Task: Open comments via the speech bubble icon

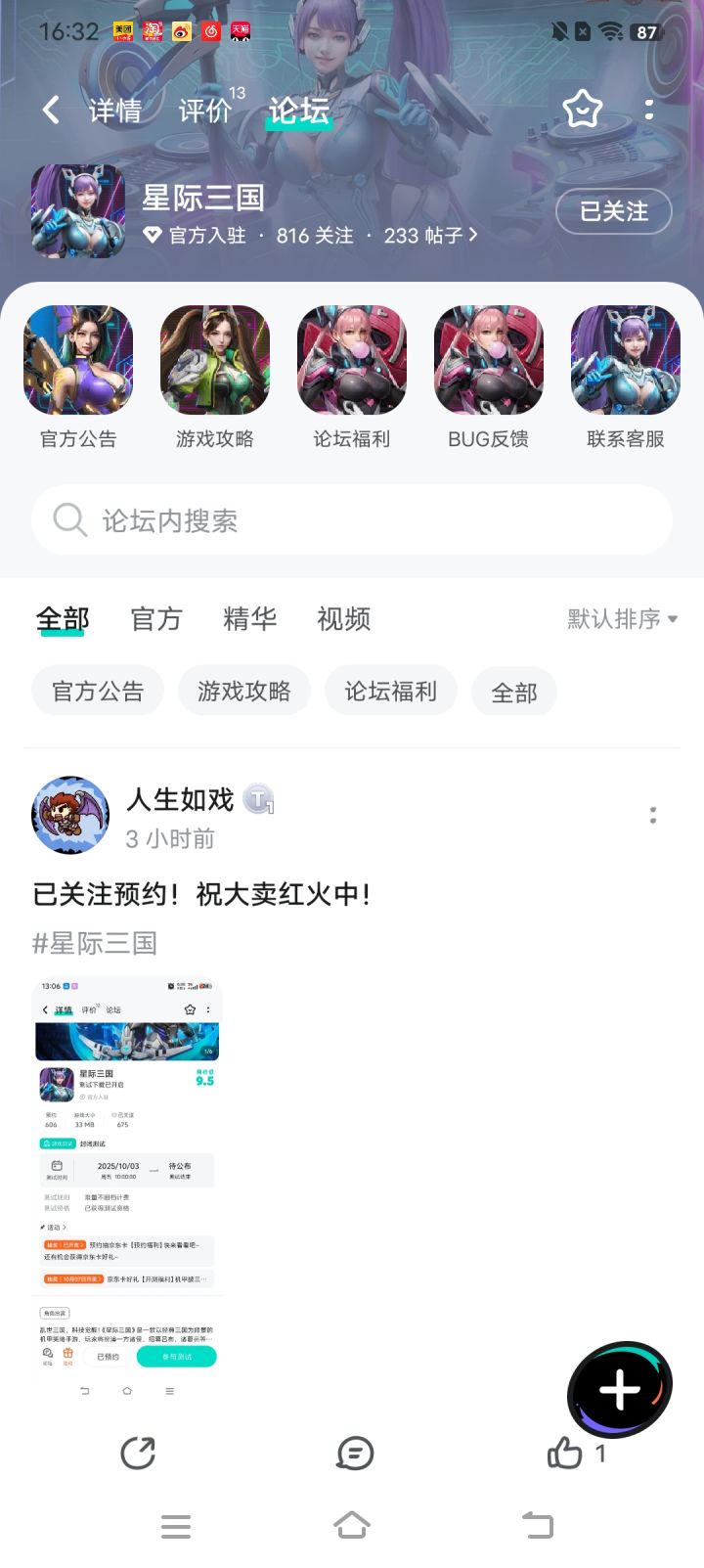Action: [355, 1454]
